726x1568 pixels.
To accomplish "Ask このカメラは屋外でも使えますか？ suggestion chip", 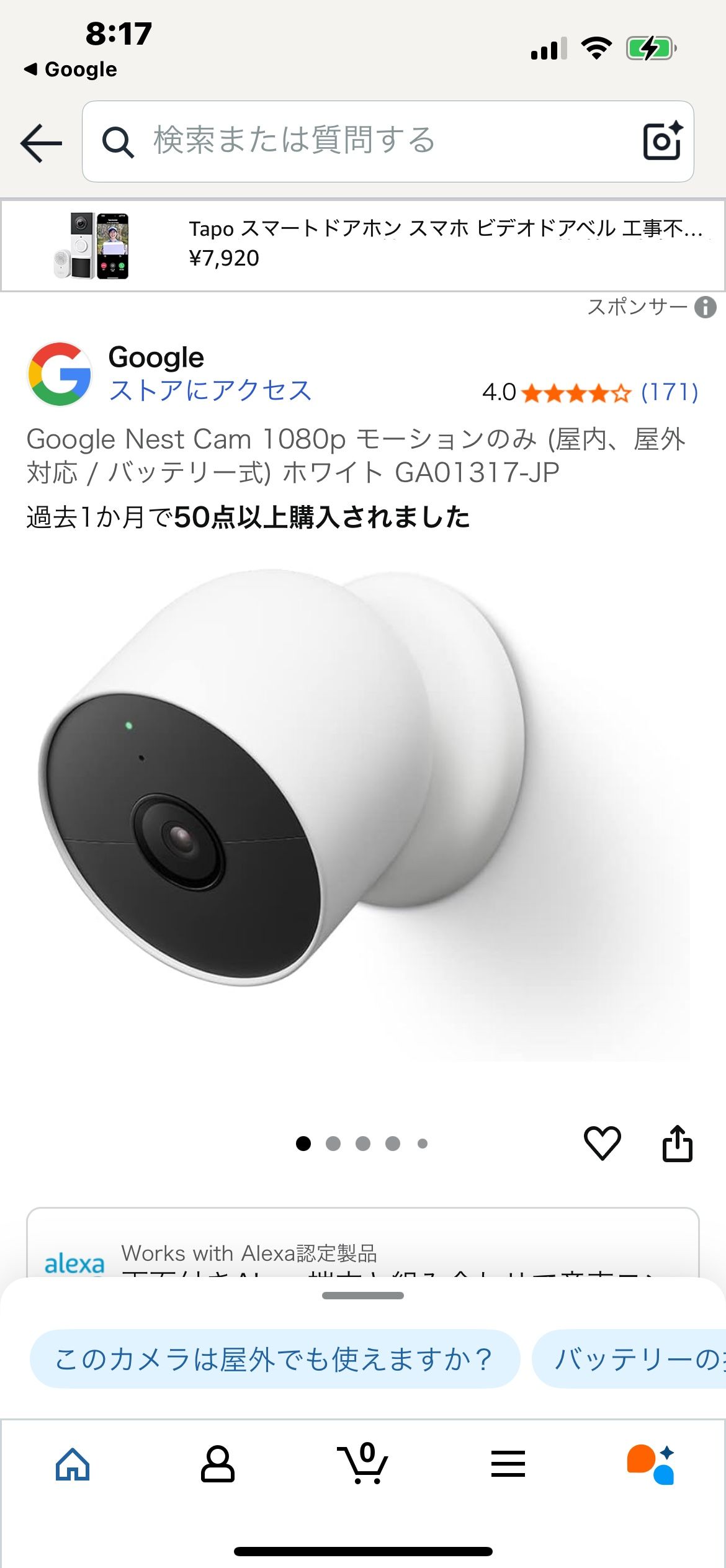I will point(274,1359).
